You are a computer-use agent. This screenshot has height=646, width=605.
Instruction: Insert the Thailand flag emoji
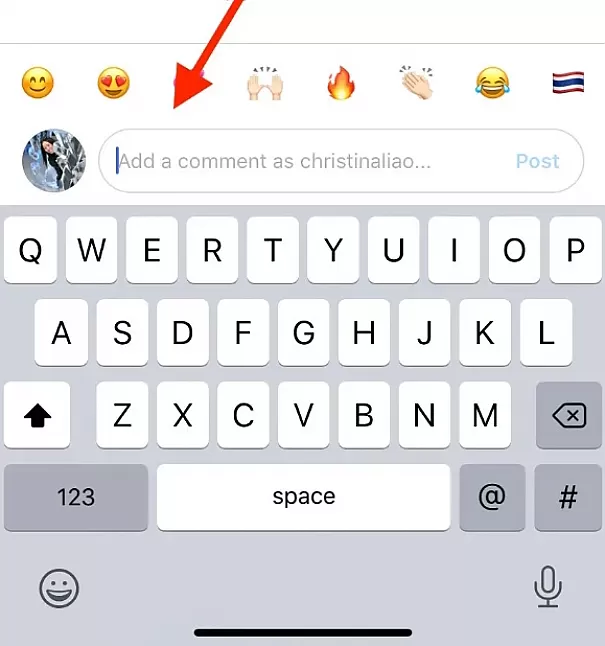(x=568, y=83)
